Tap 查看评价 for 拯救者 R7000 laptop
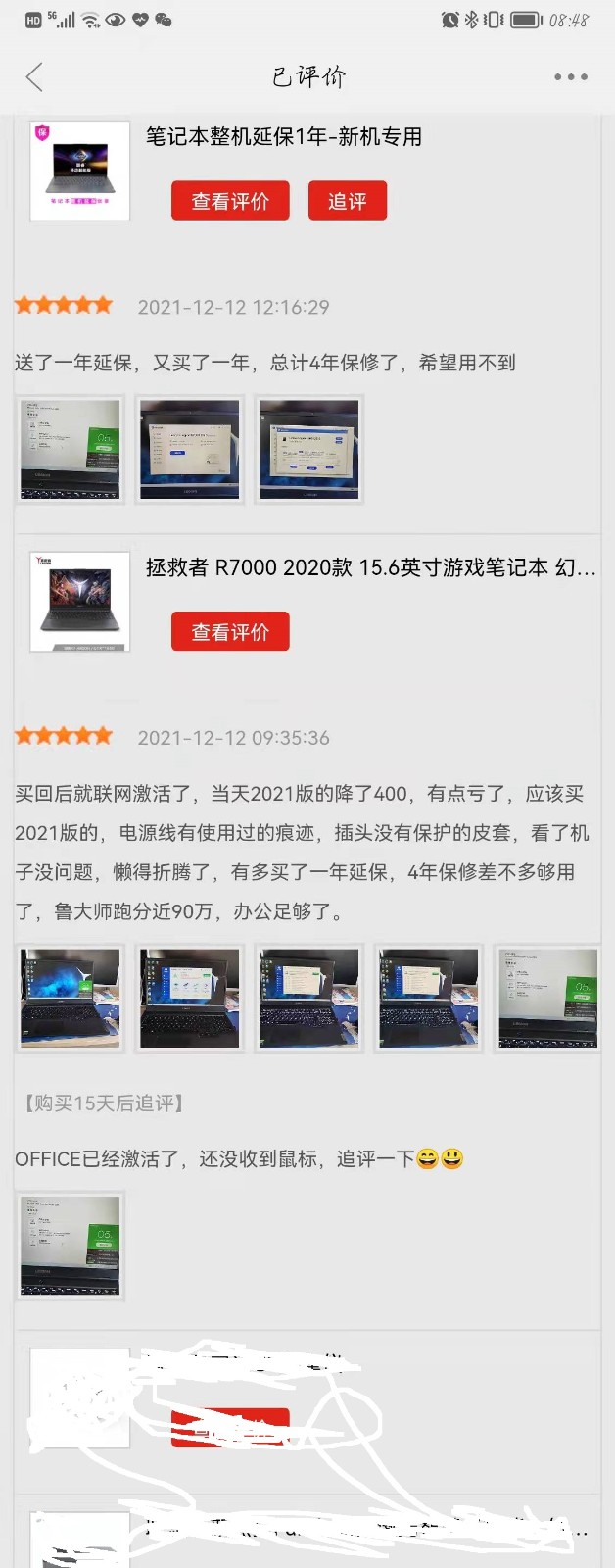Viewport: 615px width, 1568px height. [230, 632]
